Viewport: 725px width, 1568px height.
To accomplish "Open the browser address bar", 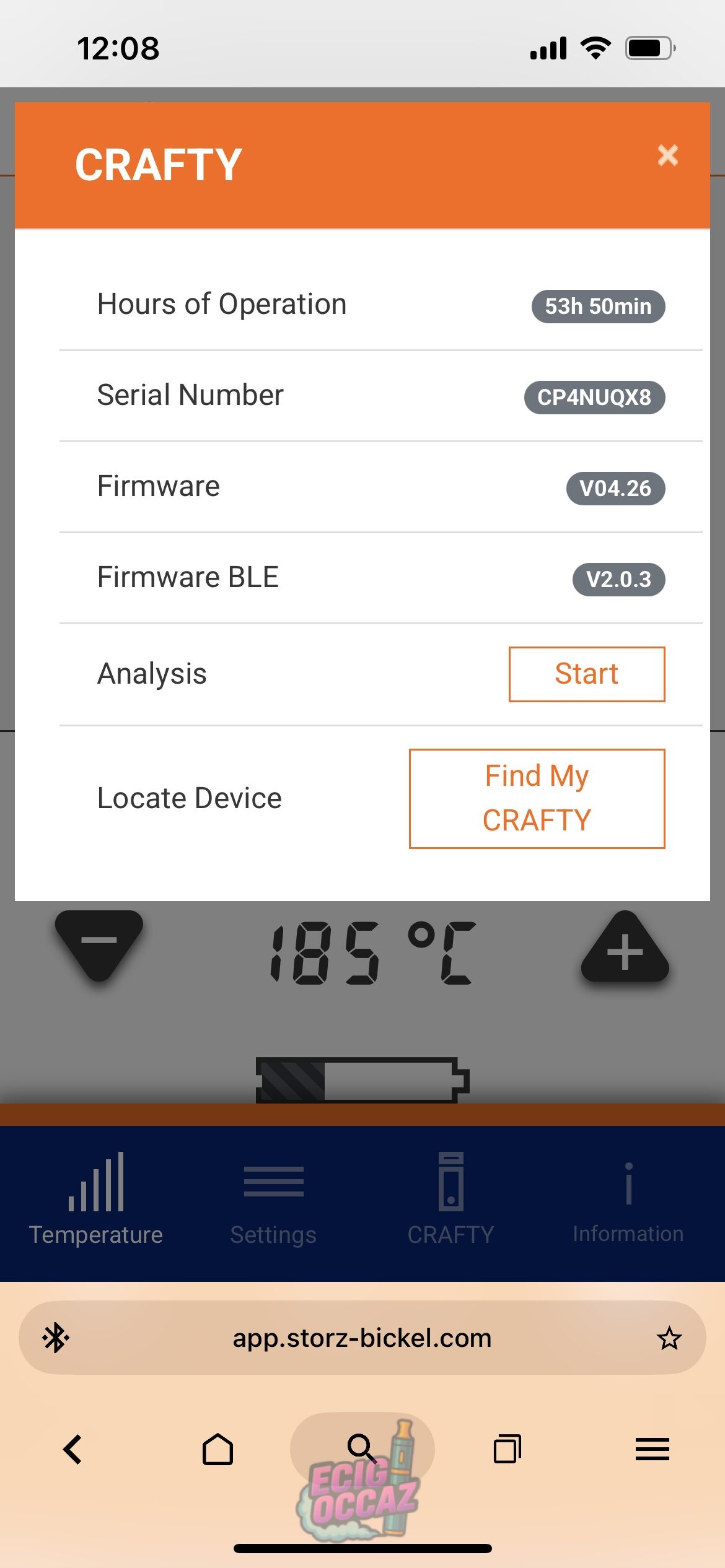I will click(362, 1338).
